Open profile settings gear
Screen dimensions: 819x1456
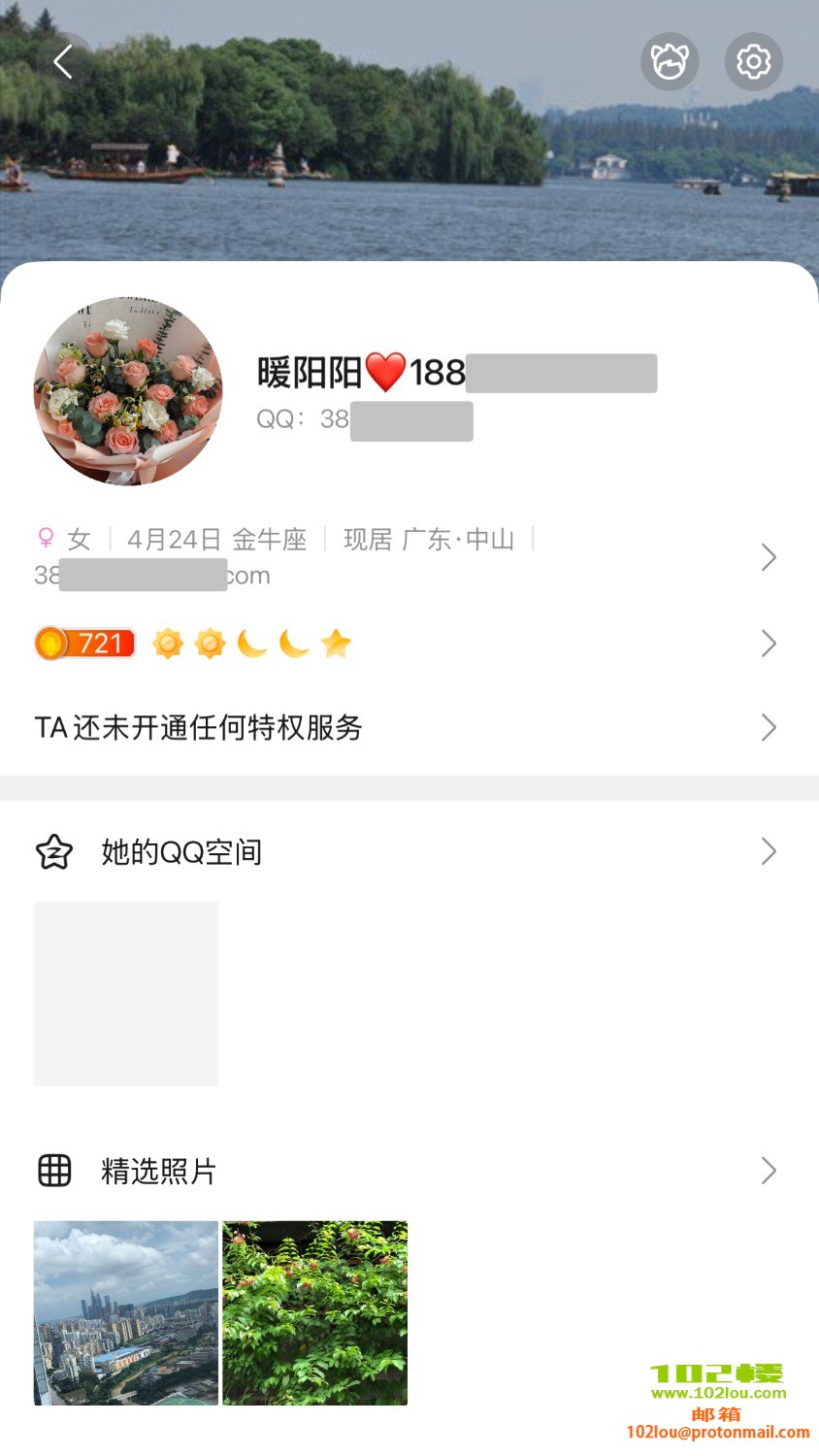(x=753, y=62)
